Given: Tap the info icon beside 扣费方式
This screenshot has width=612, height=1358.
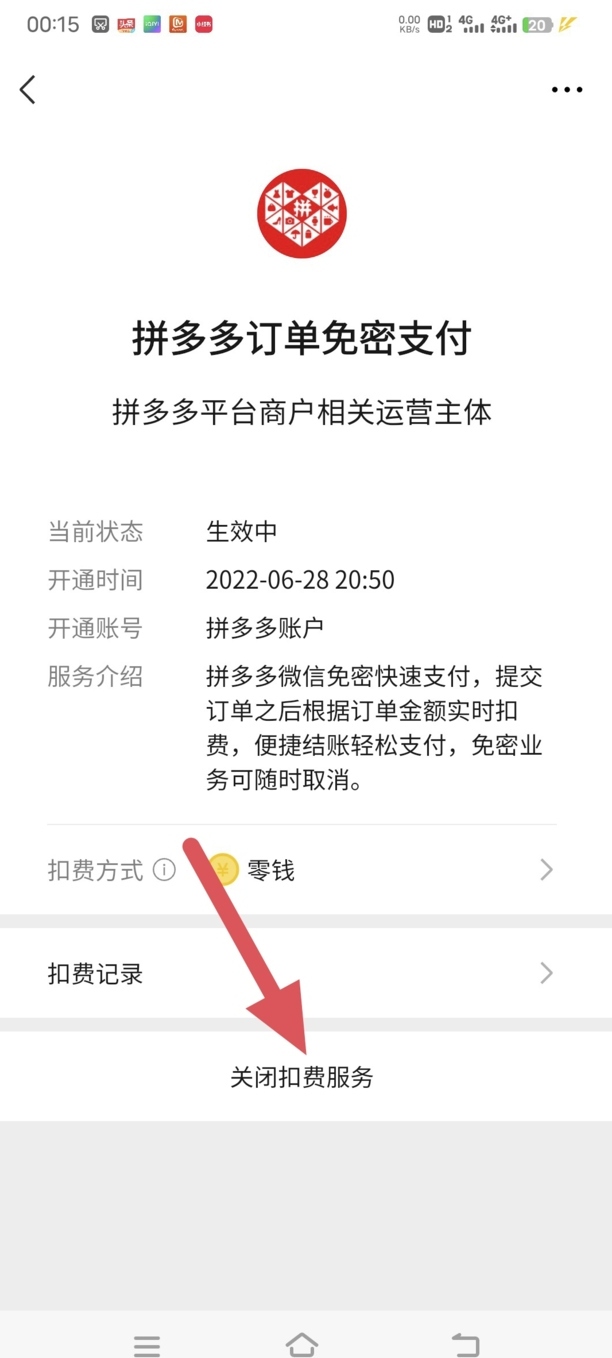Looking at the screenshot, I should coord(164,870).
